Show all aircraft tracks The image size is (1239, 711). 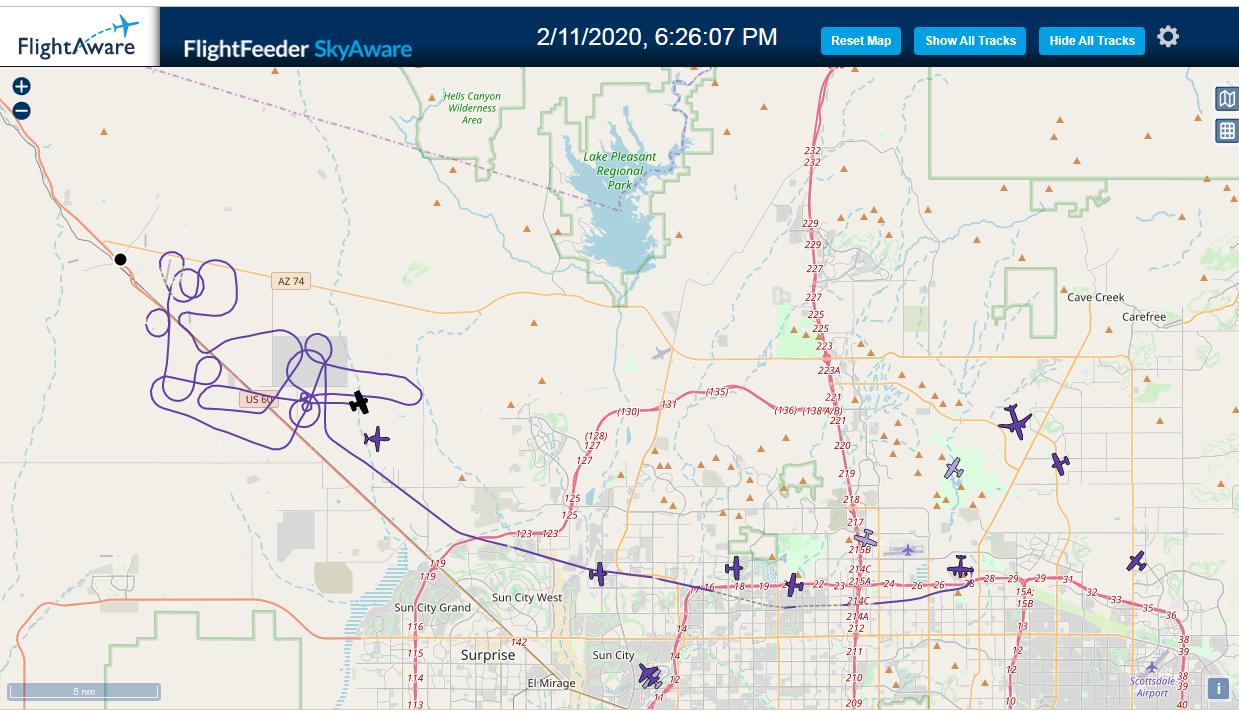[x=970, y=41]
